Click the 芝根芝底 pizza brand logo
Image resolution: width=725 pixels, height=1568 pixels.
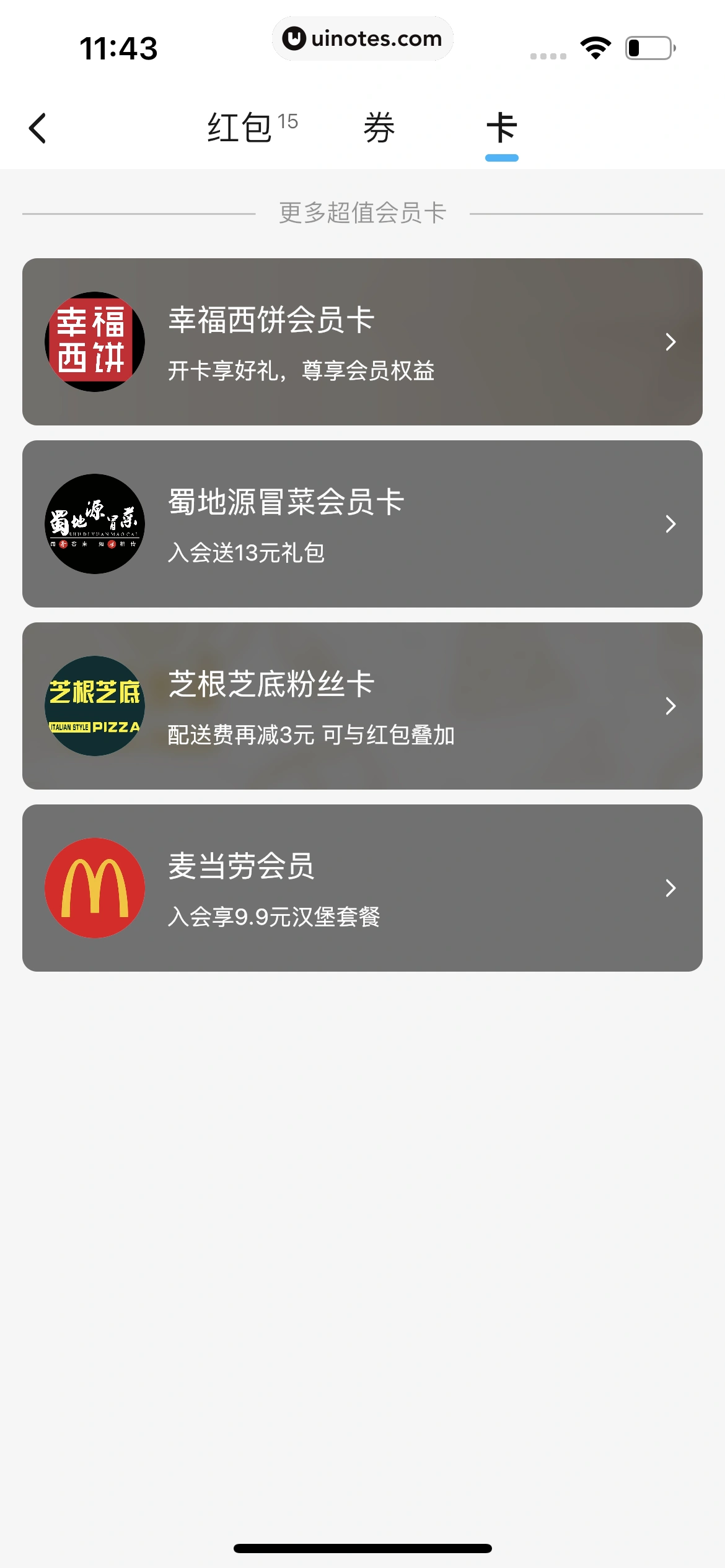click(x=94, y=706)
